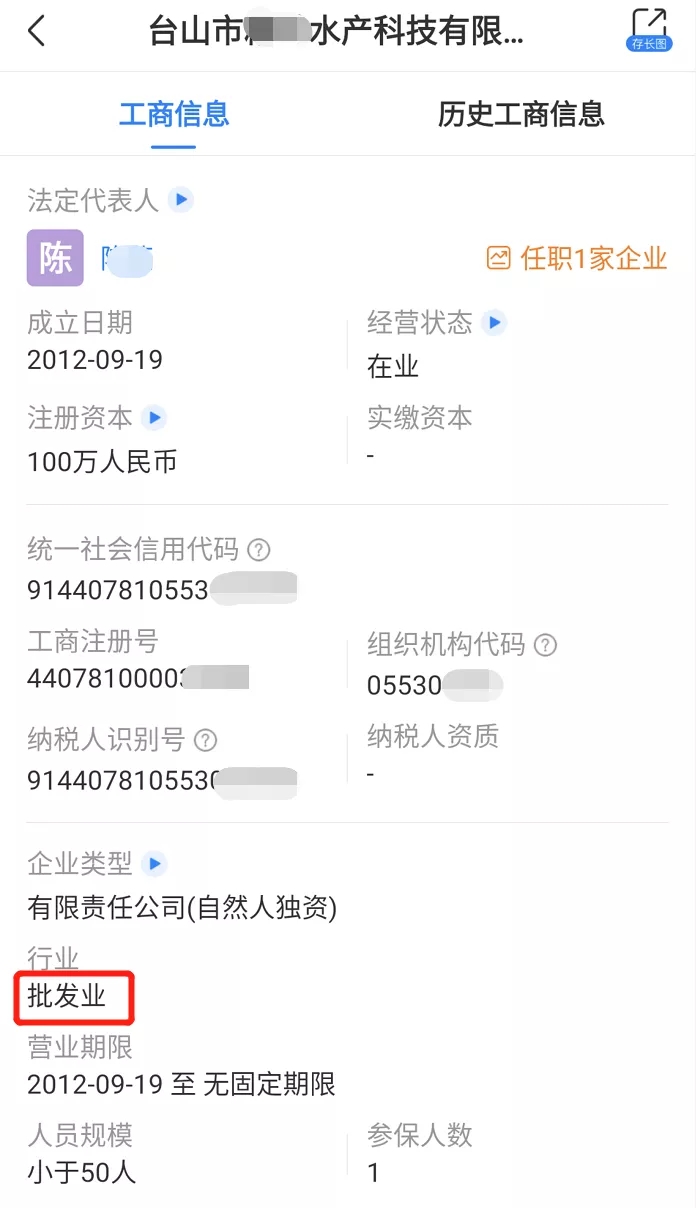Screen dimensions: 696x1208
Task: Go back using the top-left arrow
Action: point(37,32)
